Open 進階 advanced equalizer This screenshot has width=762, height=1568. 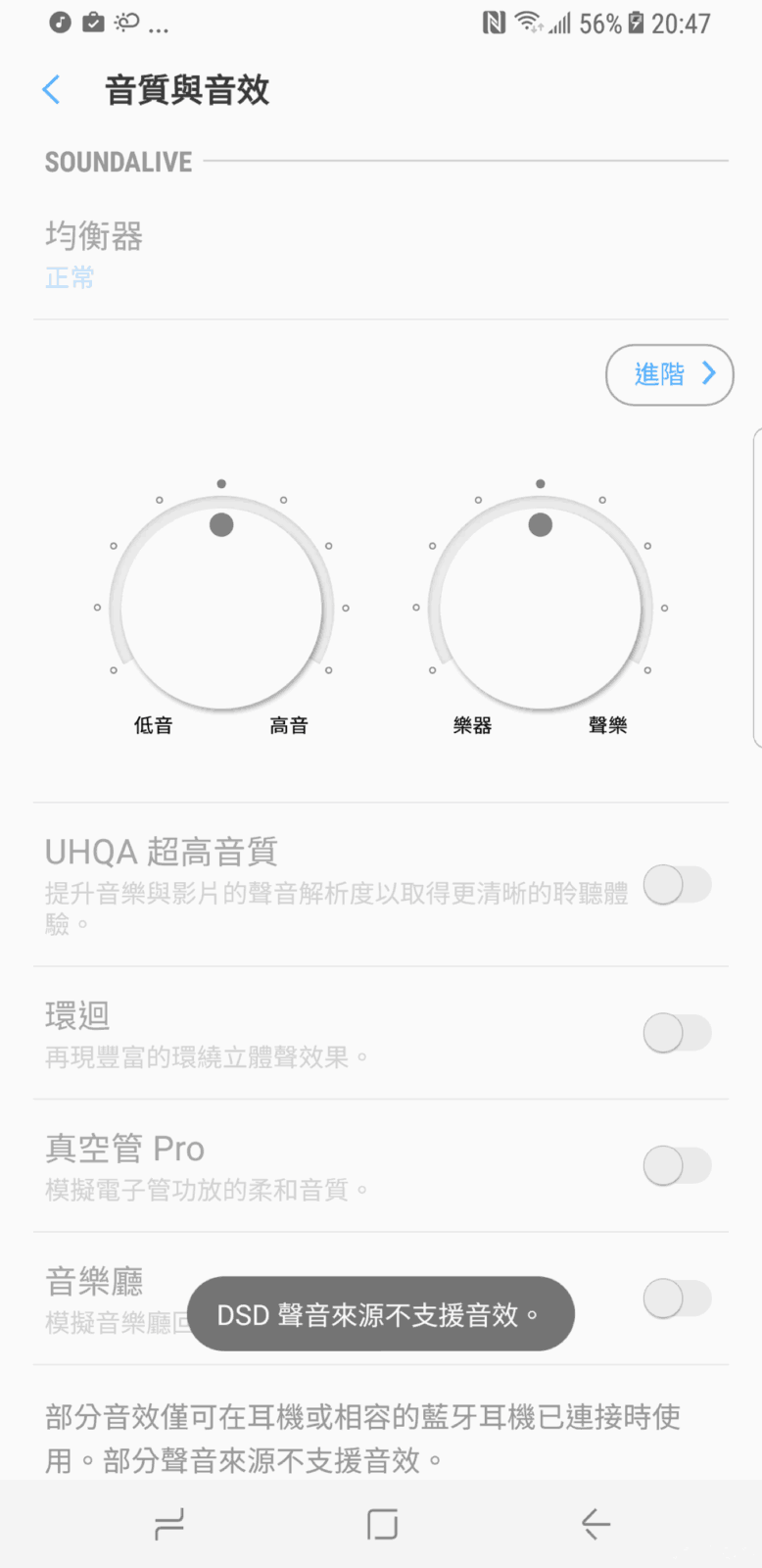[670, 374]
